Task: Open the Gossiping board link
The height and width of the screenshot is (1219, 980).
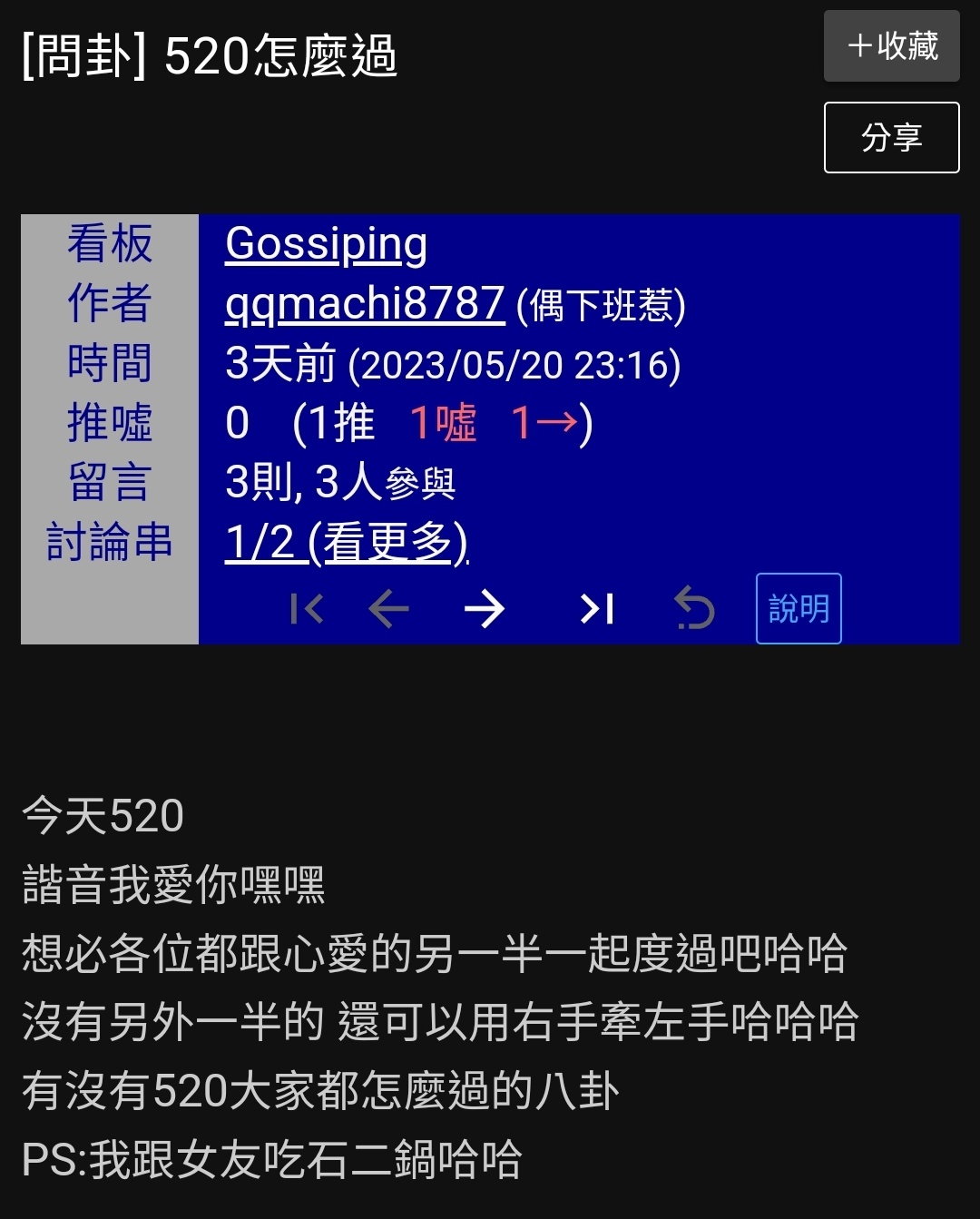Action: (x=326, y=244)
